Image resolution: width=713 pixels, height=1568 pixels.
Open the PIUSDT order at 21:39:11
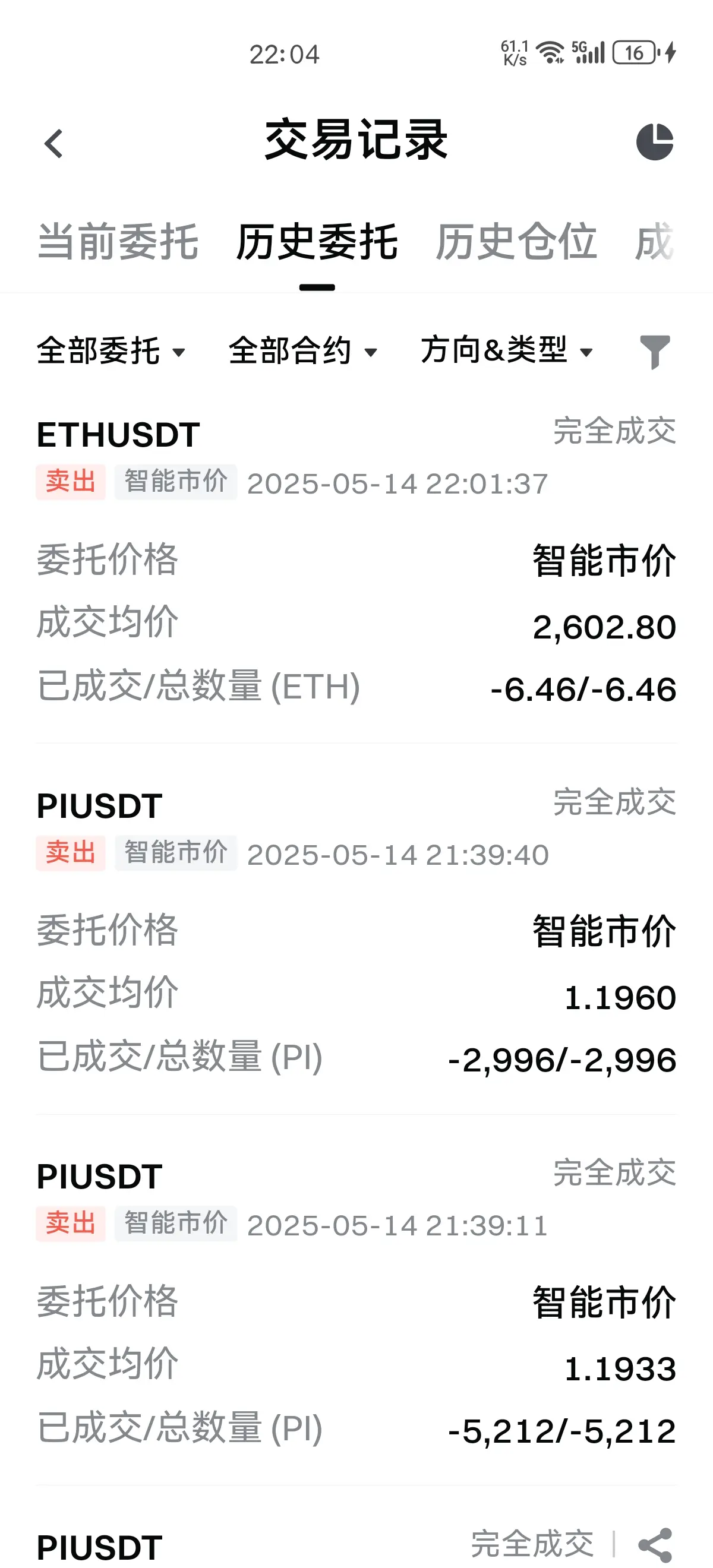pos(356,1303)
